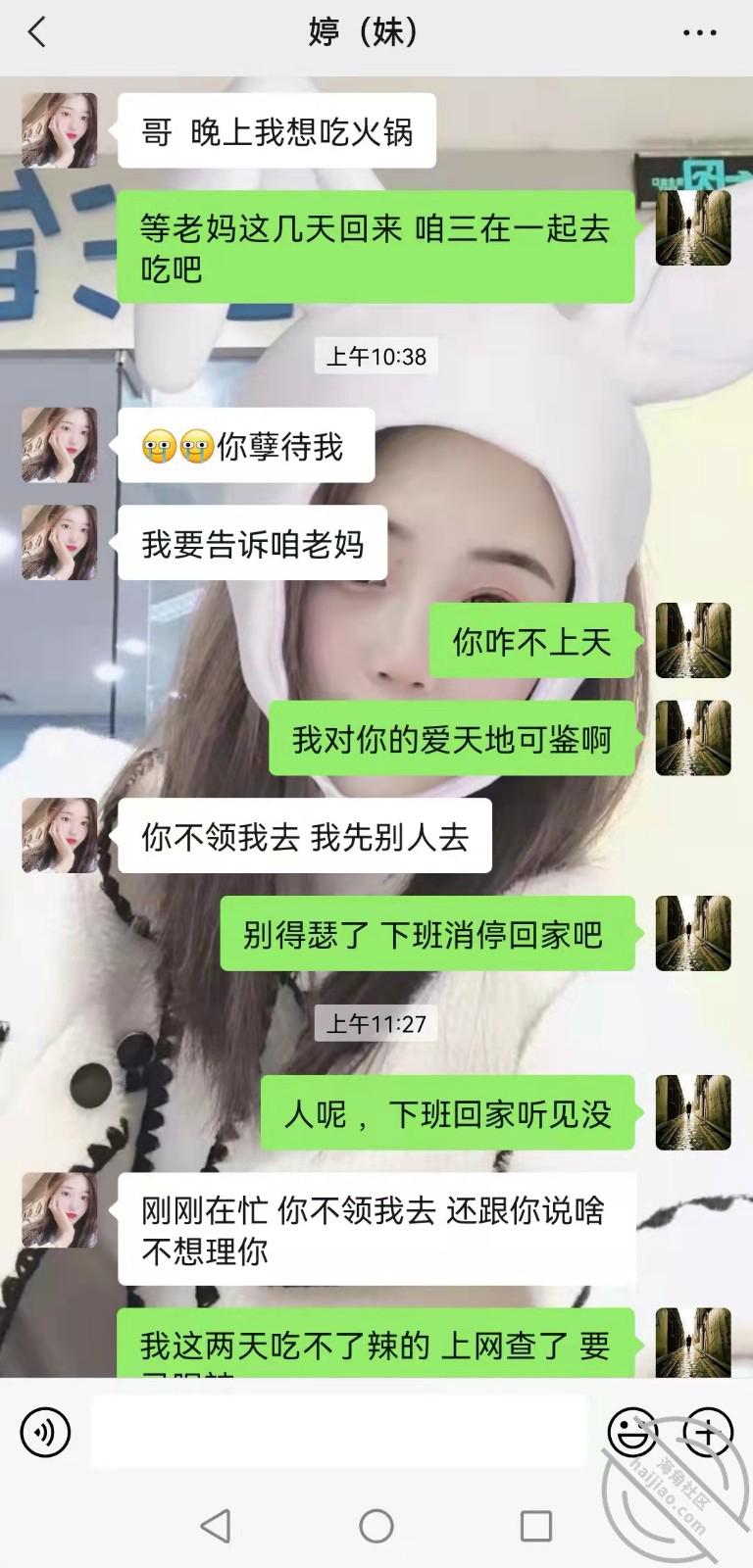Screen dimensions: 753x1568
Task: Open the emoji sticker panel
Action: [x=632, y=1433]
